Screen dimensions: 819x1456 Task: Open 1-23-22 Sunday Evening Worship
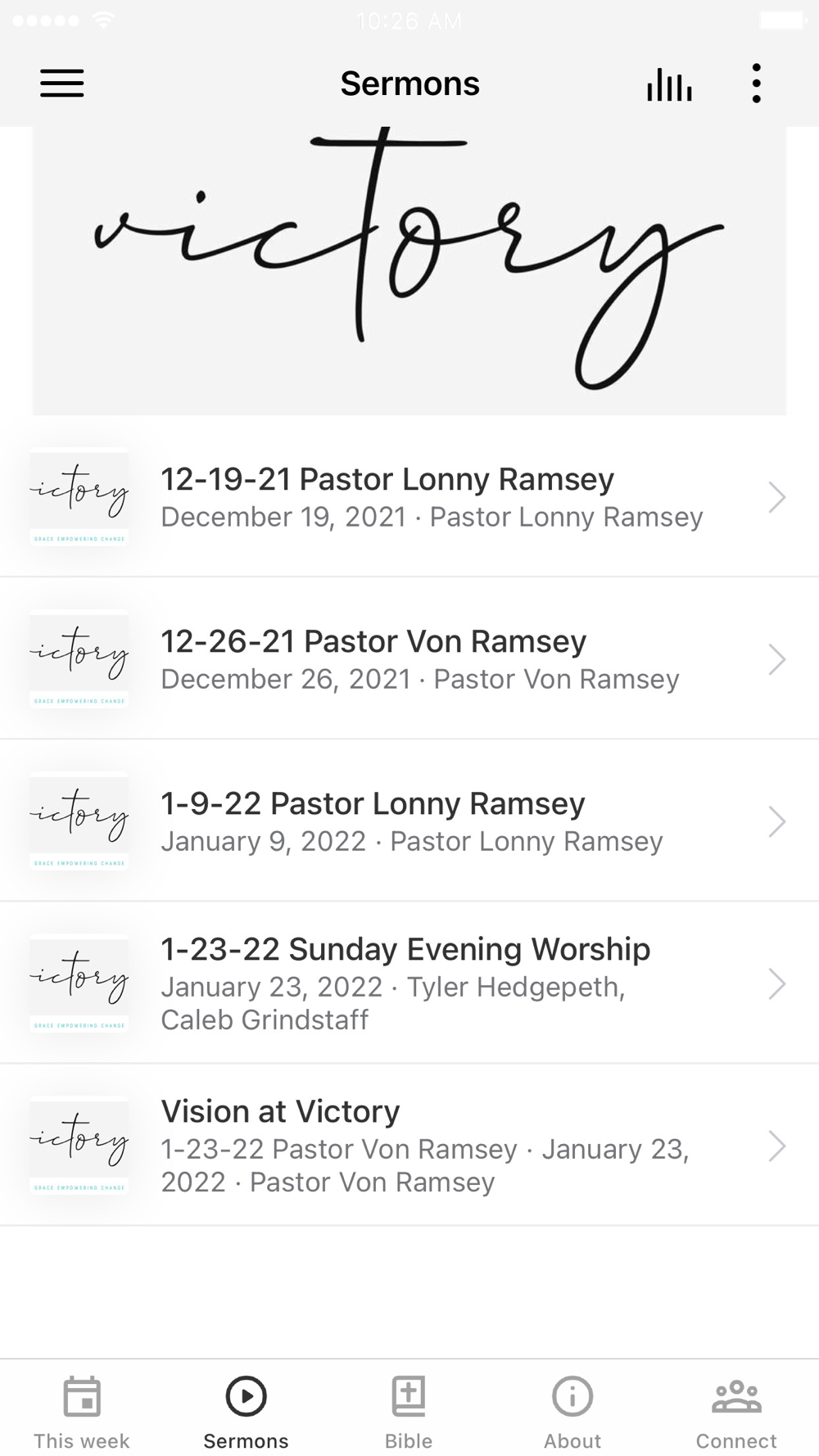[x=409, y=983]
